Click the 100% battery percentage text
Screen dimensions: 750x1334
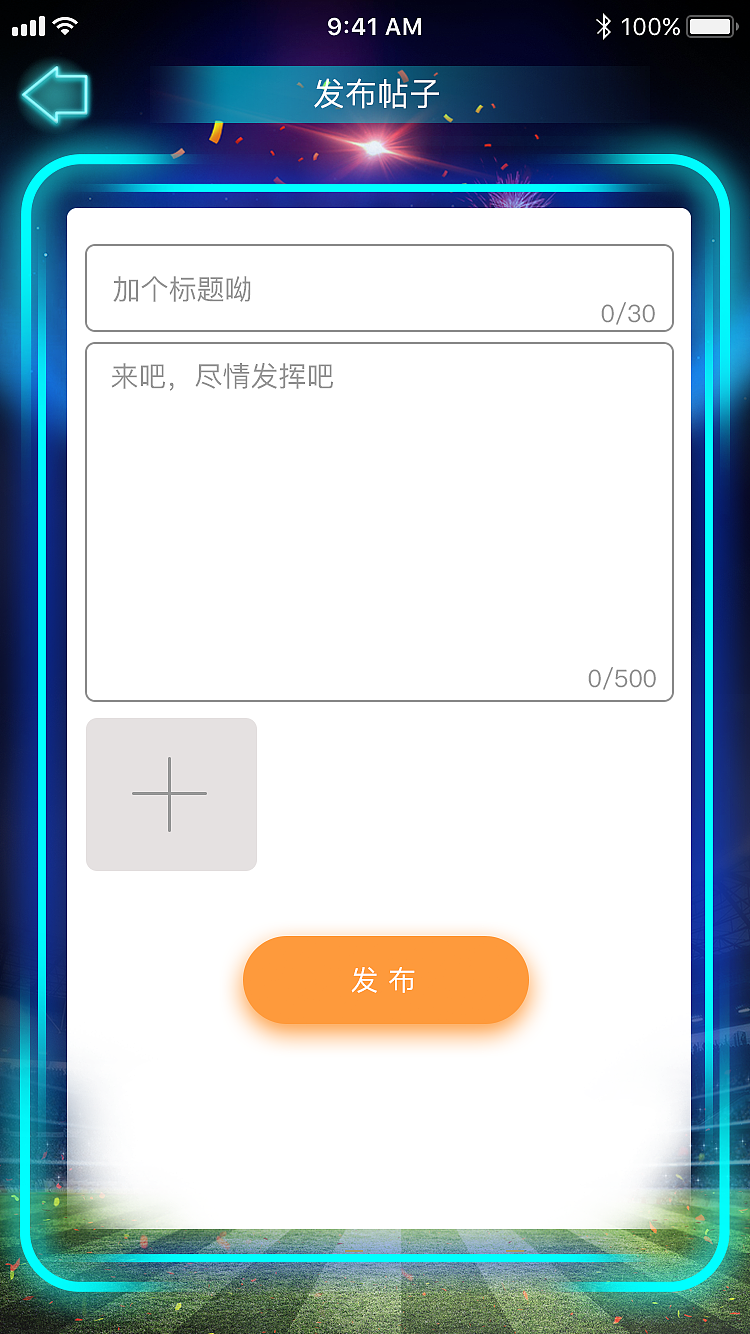[x=650, y=27]
